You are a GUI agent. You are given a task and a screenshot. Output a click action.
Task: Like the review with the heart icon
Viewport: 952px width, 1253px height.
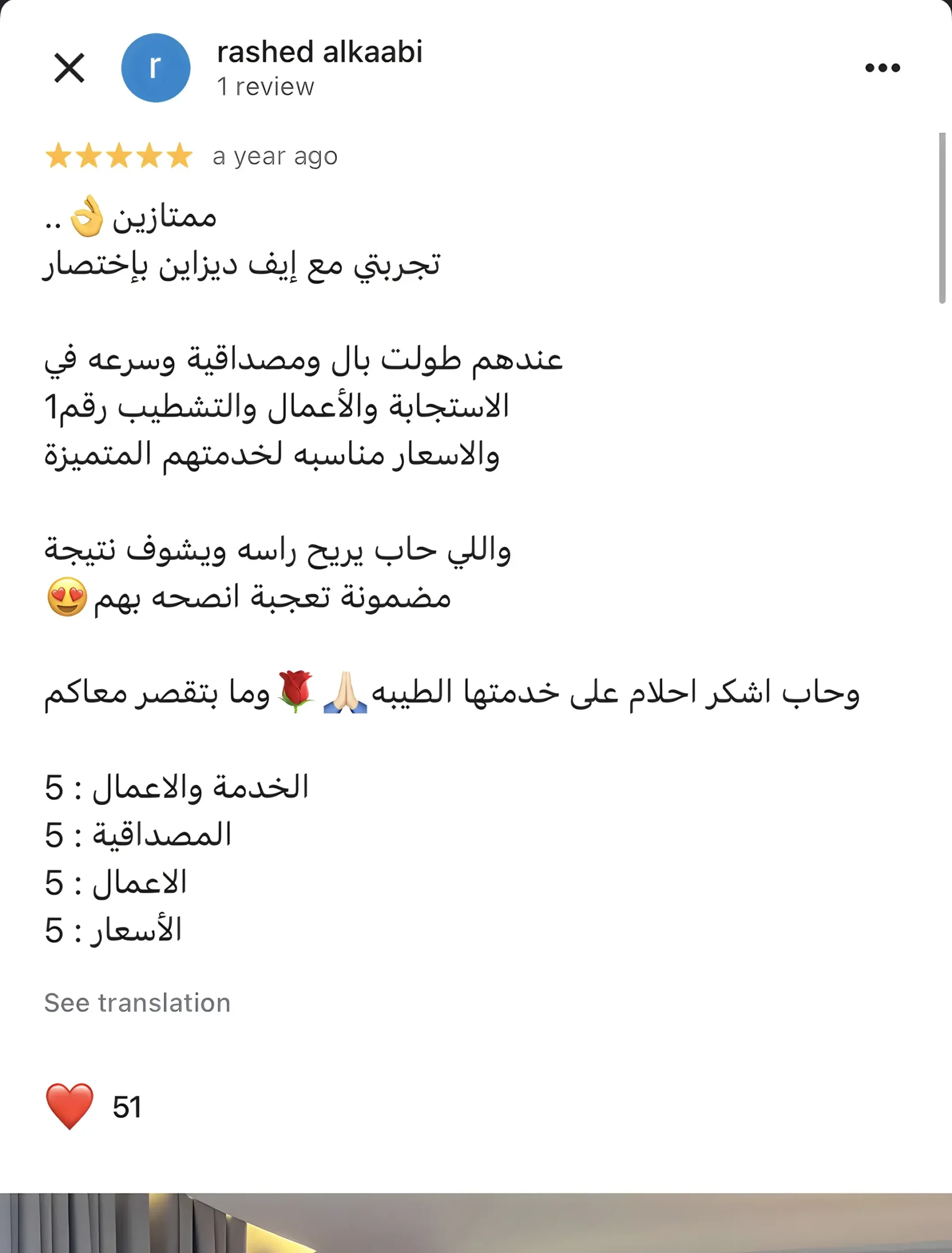pos(70,1106)
